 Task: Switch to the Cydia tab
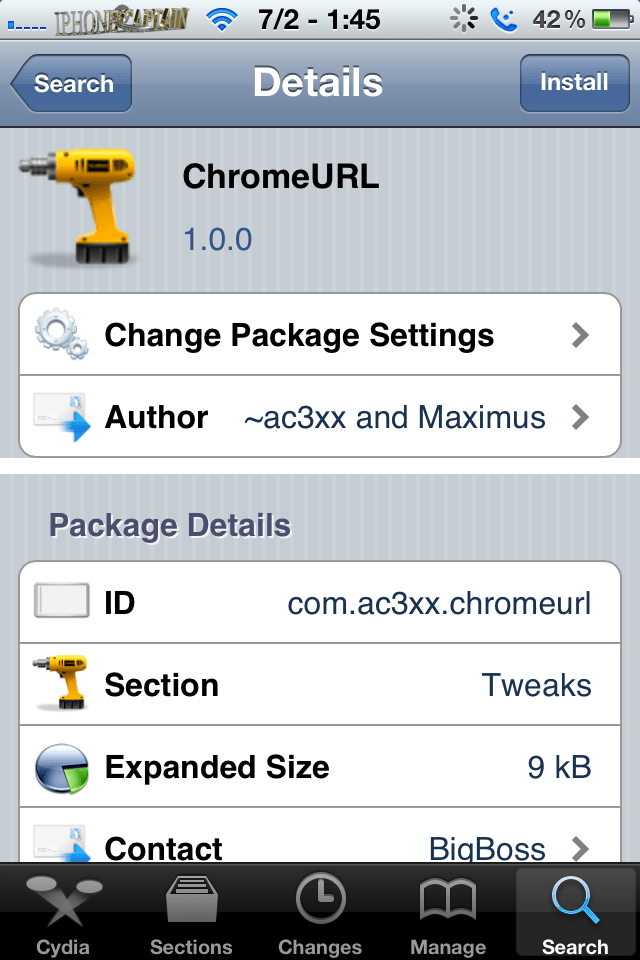(x=63, y=915)
